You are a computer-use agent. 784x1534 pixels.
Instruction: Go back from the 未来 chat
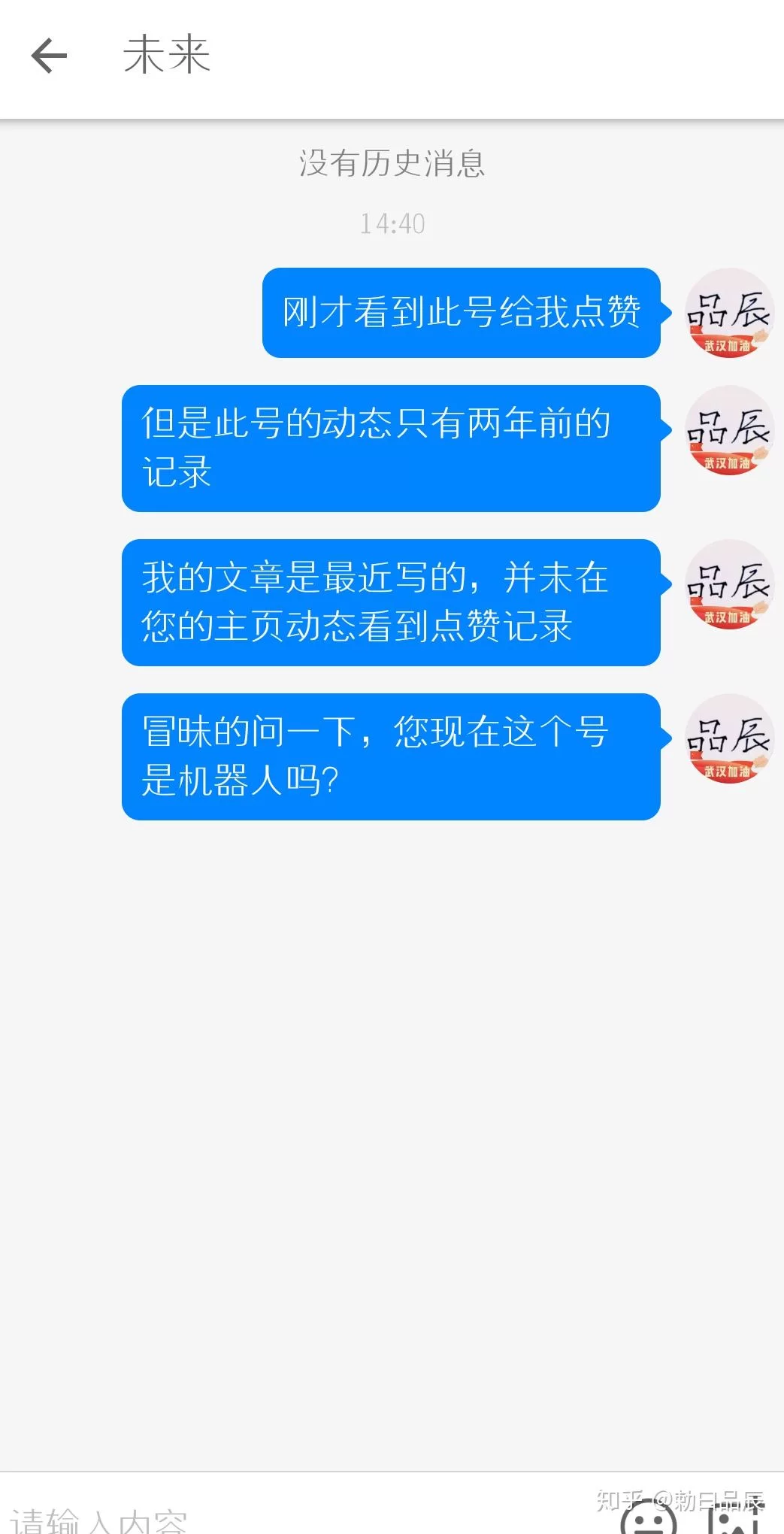click(x=50, y=56)
